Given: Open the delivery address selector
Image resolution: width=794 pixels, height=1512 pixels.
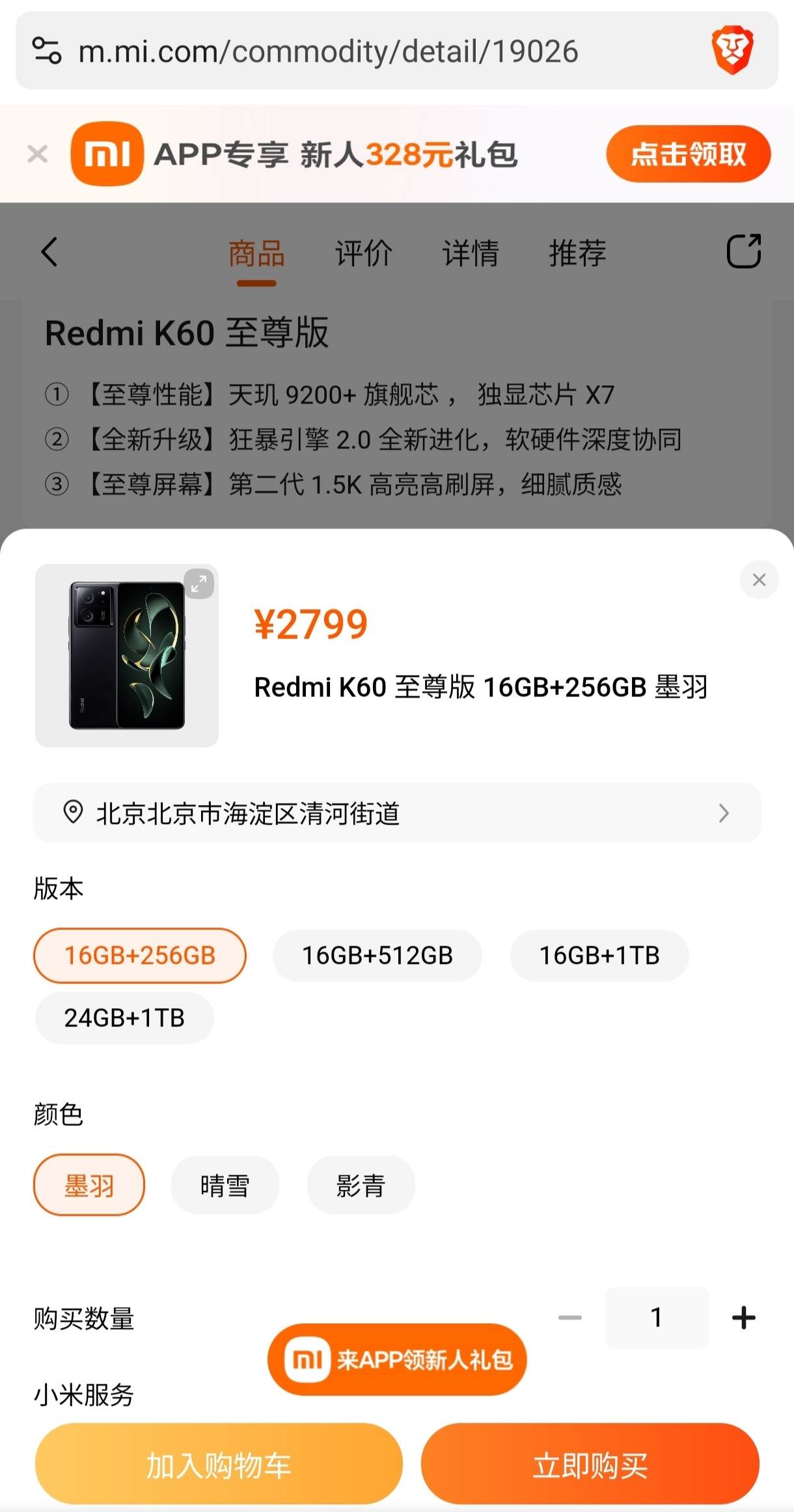Looking at the screenshot, I should click(x=397, y=813).
